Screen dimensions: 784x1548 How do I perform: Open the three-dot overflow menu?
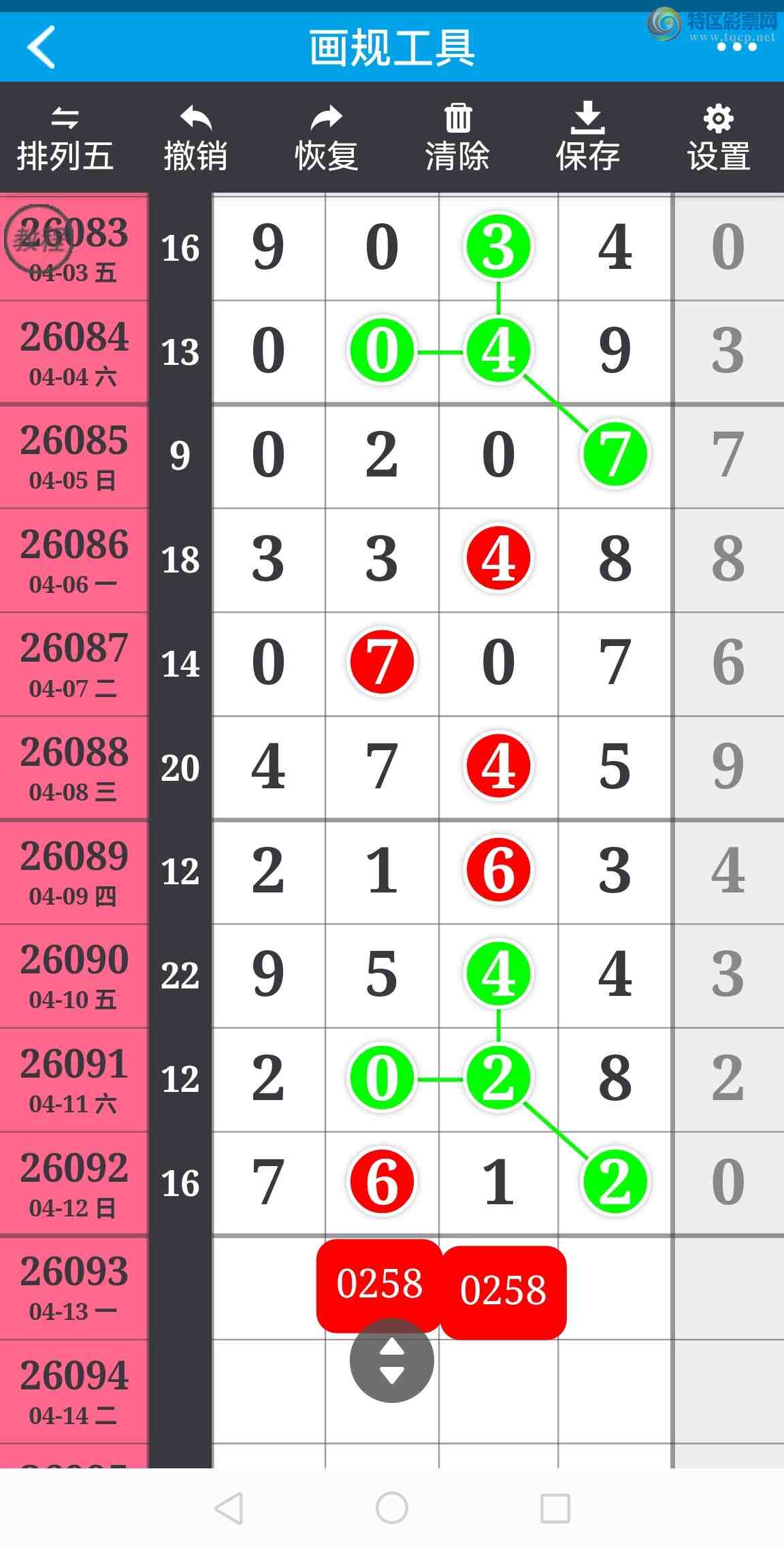point(736,48)
